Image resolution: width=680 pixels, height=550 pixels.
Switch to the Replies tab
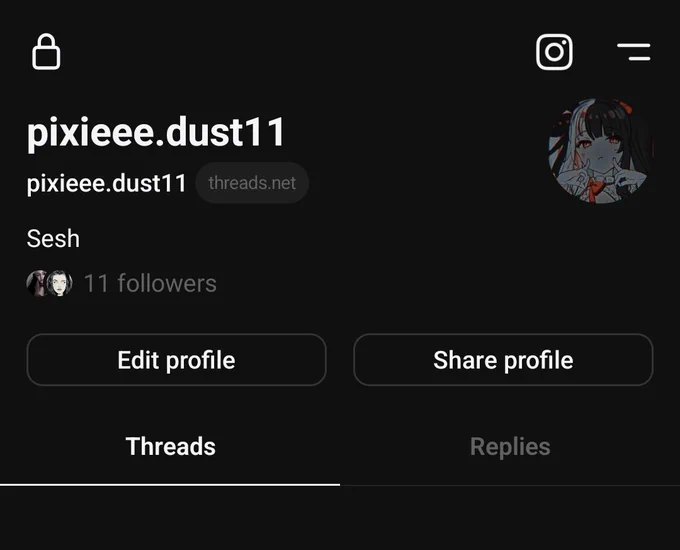click(510, 446)
